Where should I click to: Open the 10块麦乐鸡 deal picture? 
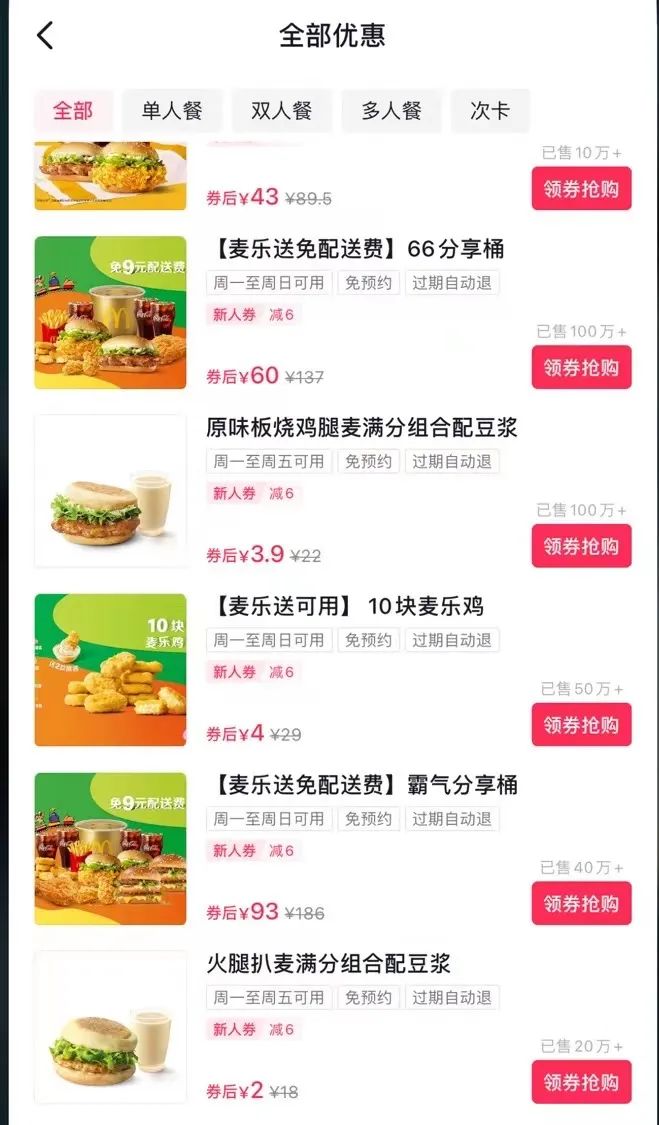pos(110,669)
